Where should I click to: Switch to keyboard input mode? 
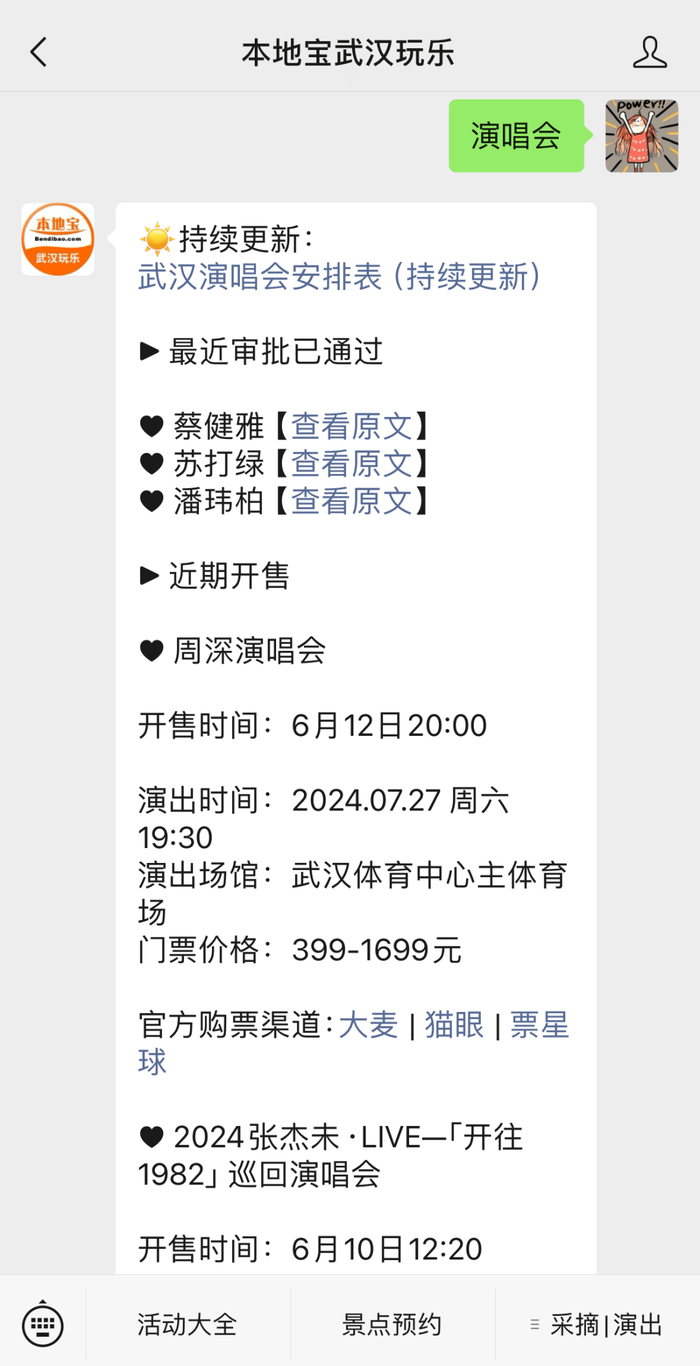43,1325
